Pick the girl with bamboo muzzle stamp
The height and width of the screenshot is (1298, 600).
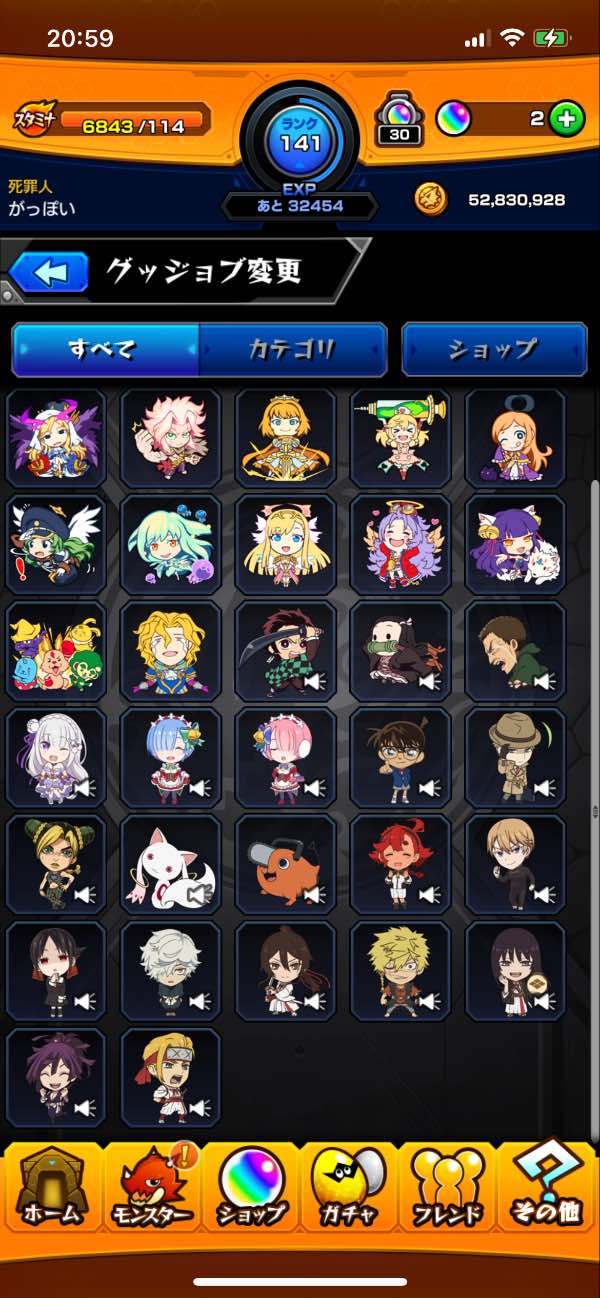pyautogui.click(x=400, y=650)
